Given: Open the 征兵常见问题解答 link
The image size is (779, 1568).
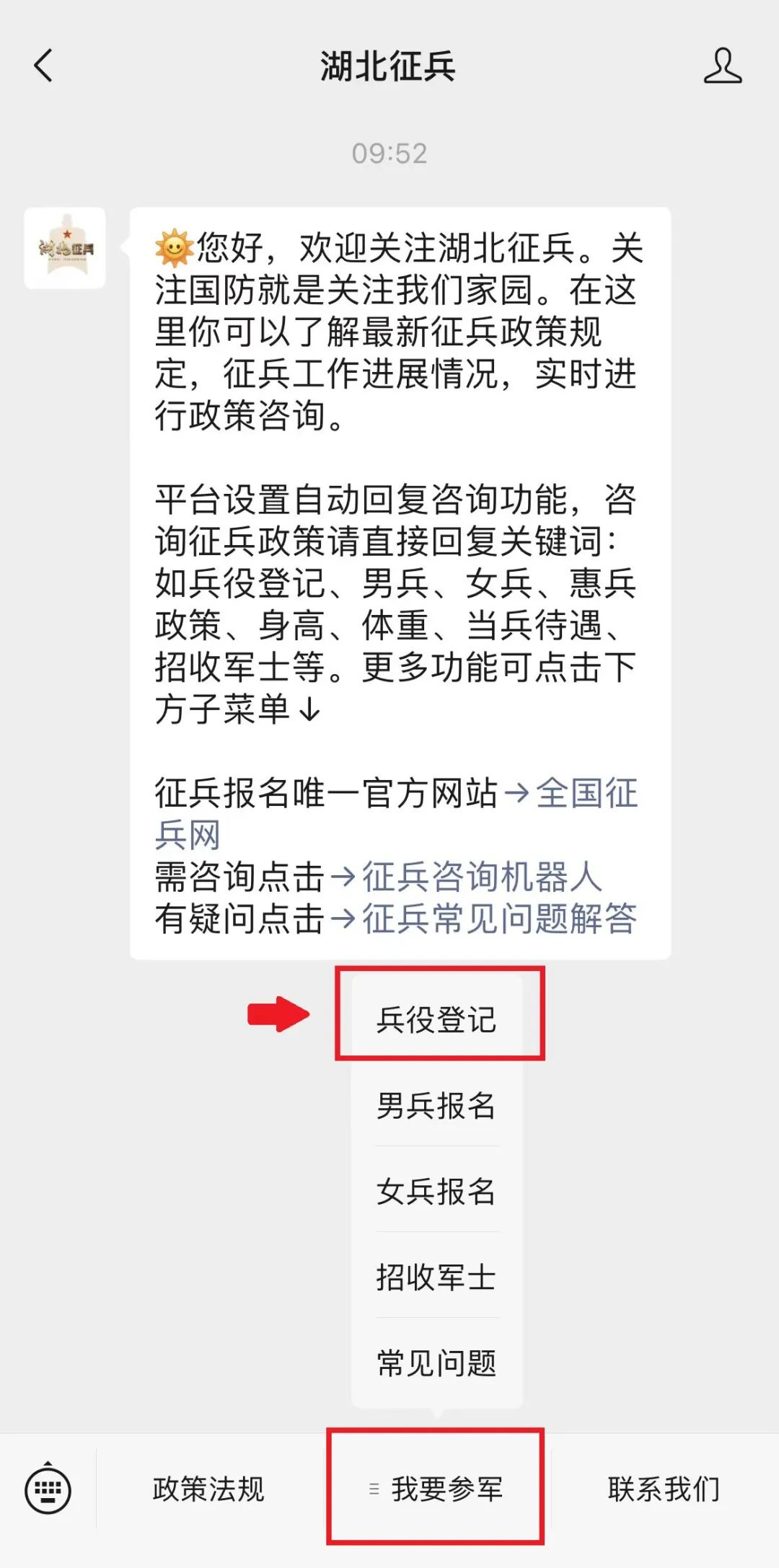Looking at the screenshot, I should 499,919.
